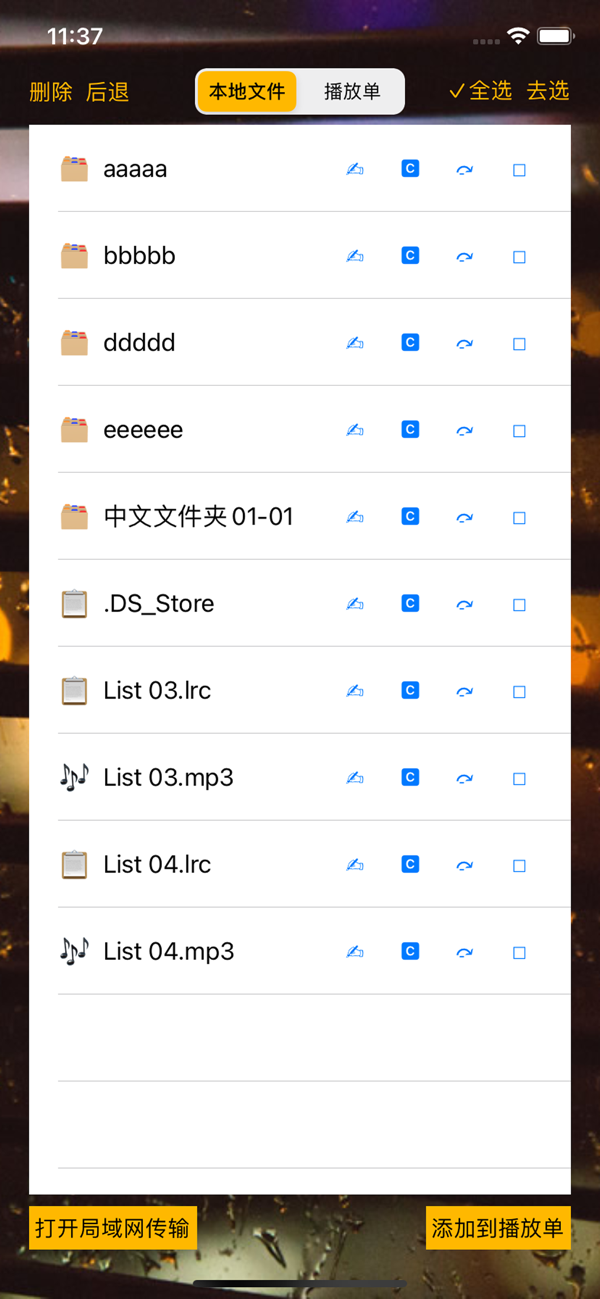The width and height of the screenshot is (600, 1299).
Task: Go back with the 后退 button
Action: pos(108,92)
